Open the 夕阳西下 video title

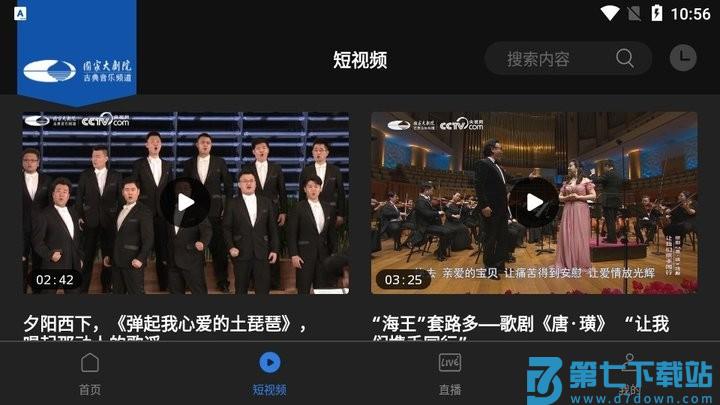coord(166,325)
